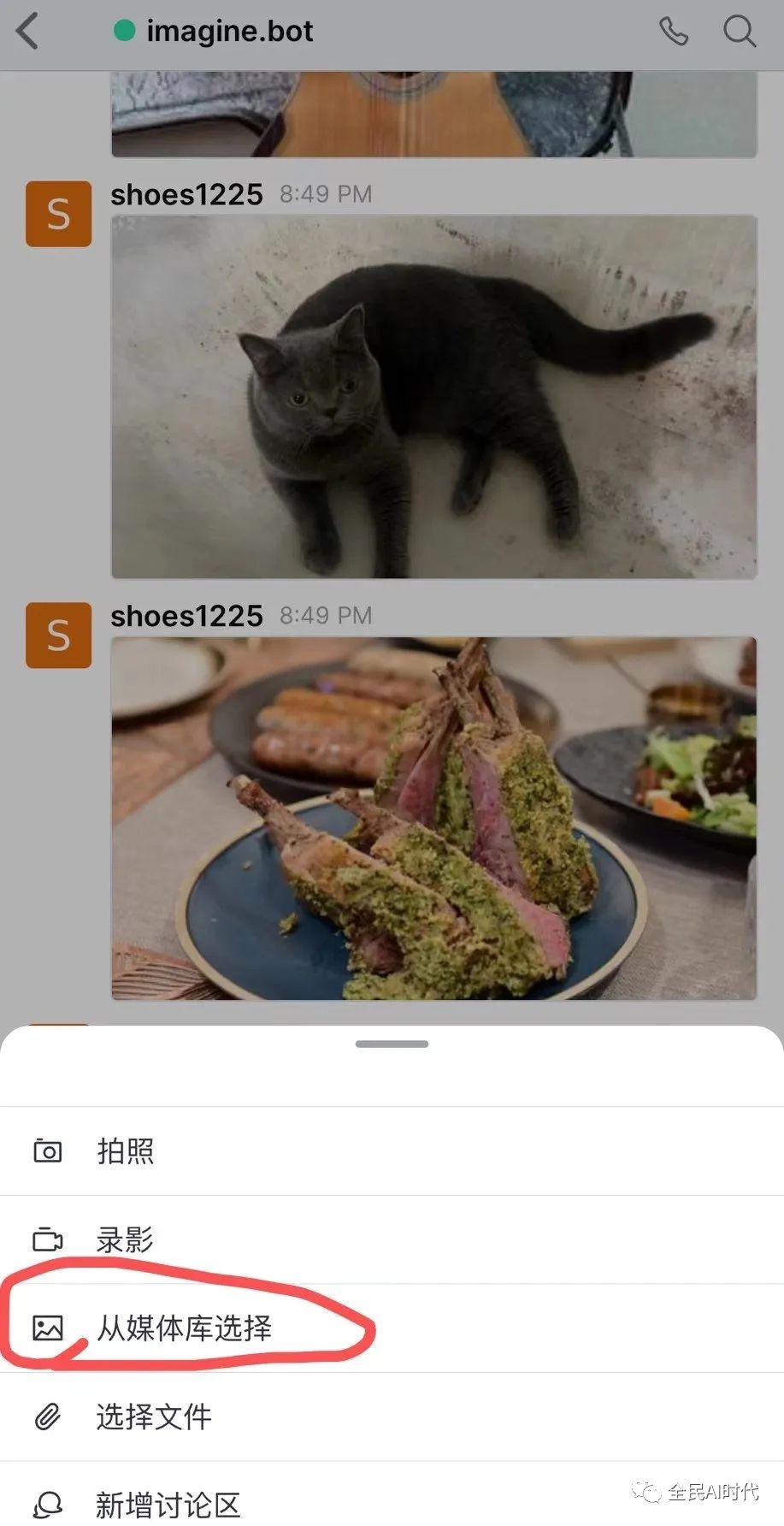
Task: Select 拍照 to take a photo
Action: (125, 1151)
